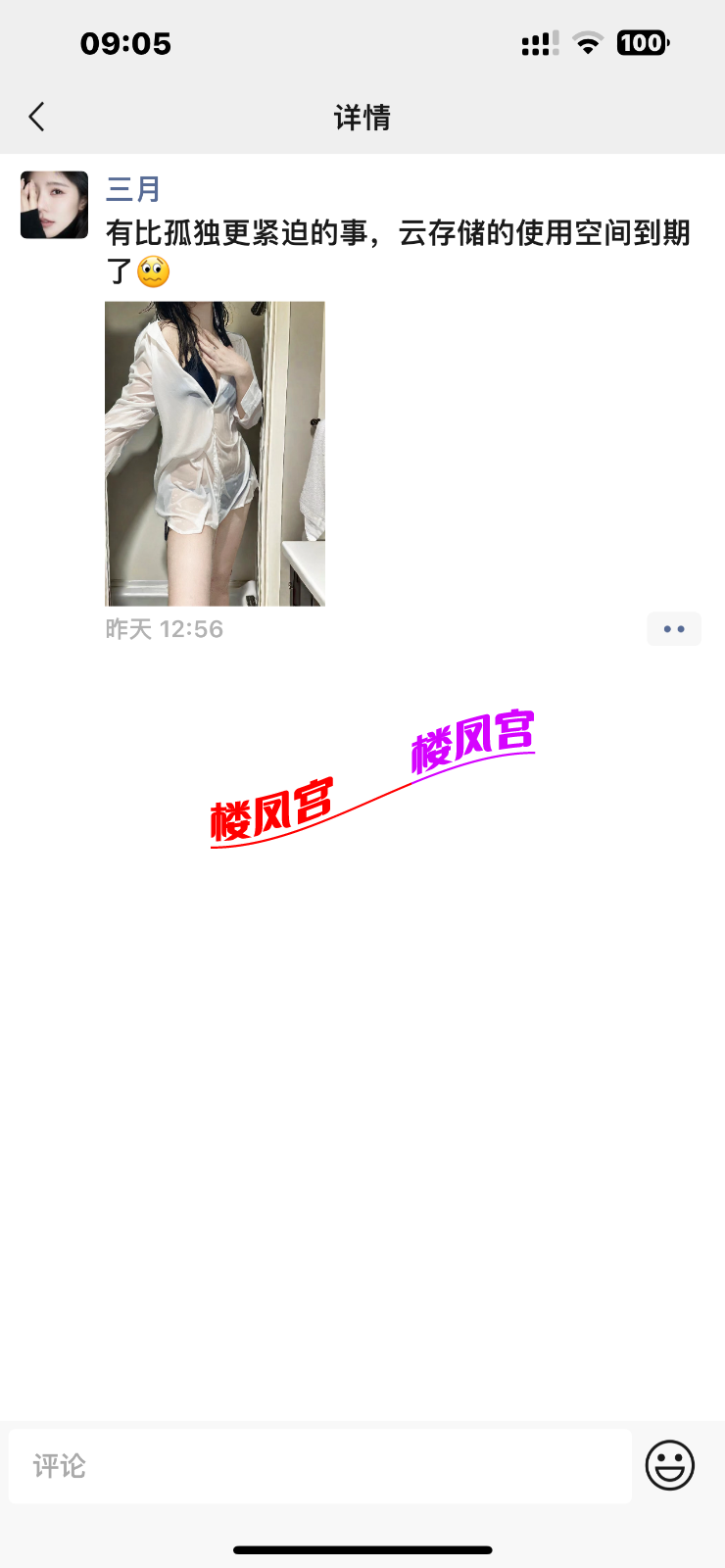Open the posted photo thumbnail
725x1568 pixels.
(215, 454)
